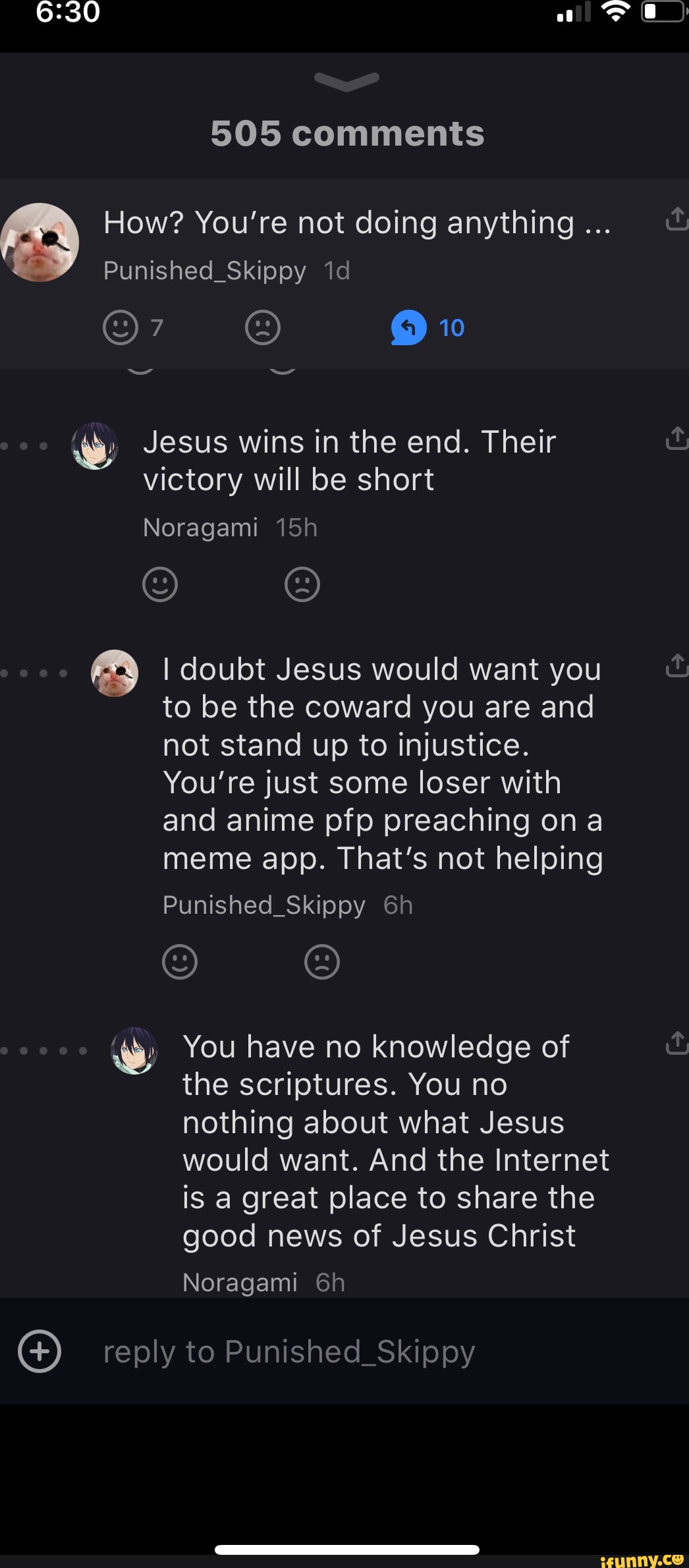The height and width of the screenshot is (1568, 689).
Task: Share the 'How? You're not doing anything' comment
Action: pos(676,219)
